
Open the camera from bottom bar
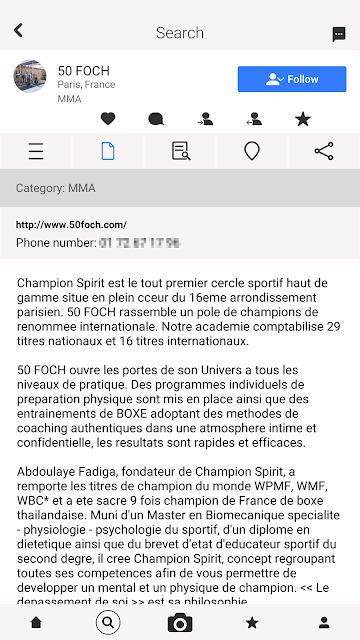[180, 623]
